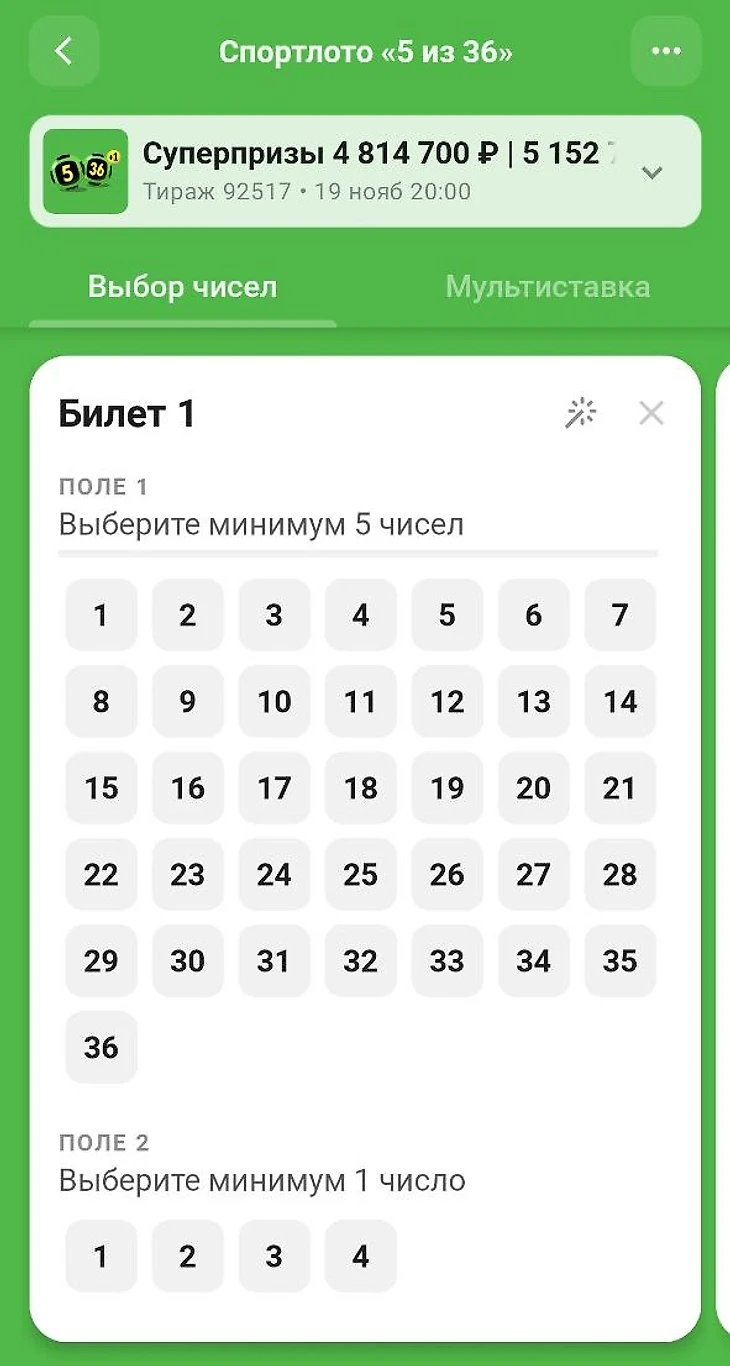This screenshot has height=1366, width=730.
Task: Choose number 1 in Поле 2
Action: [x=101, y=1256]
